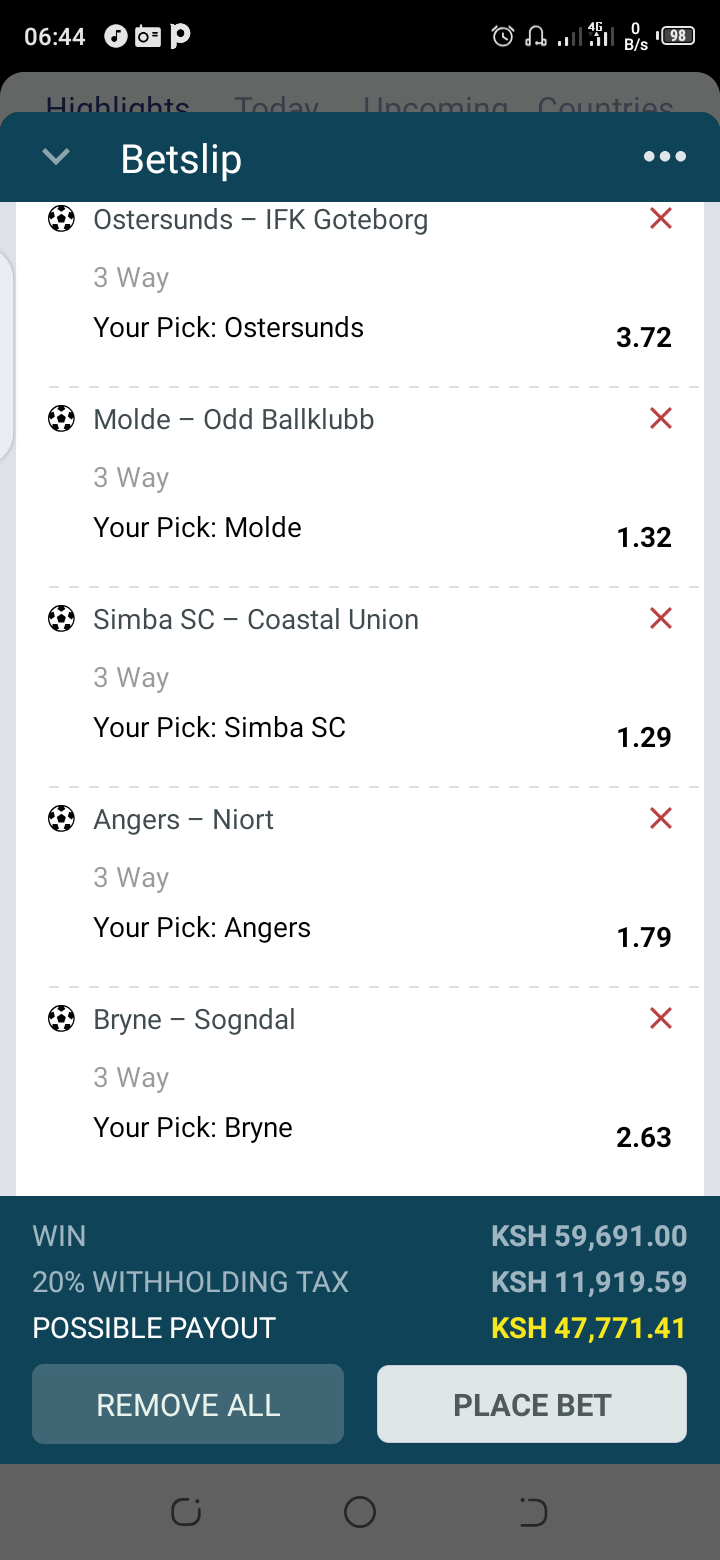This screenshot has width=720, height=1560.
Task: Remove the Angers – Niort pick
Action: (661, 818)
